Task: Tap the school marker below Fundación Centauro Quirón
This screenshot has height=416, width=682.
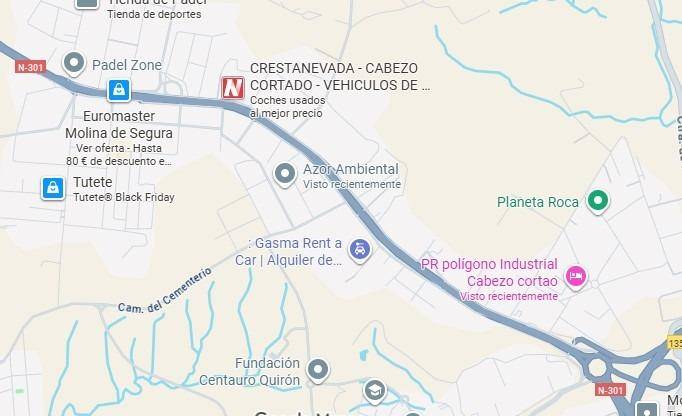Action: pyautogui.click(x=375, y=390)
